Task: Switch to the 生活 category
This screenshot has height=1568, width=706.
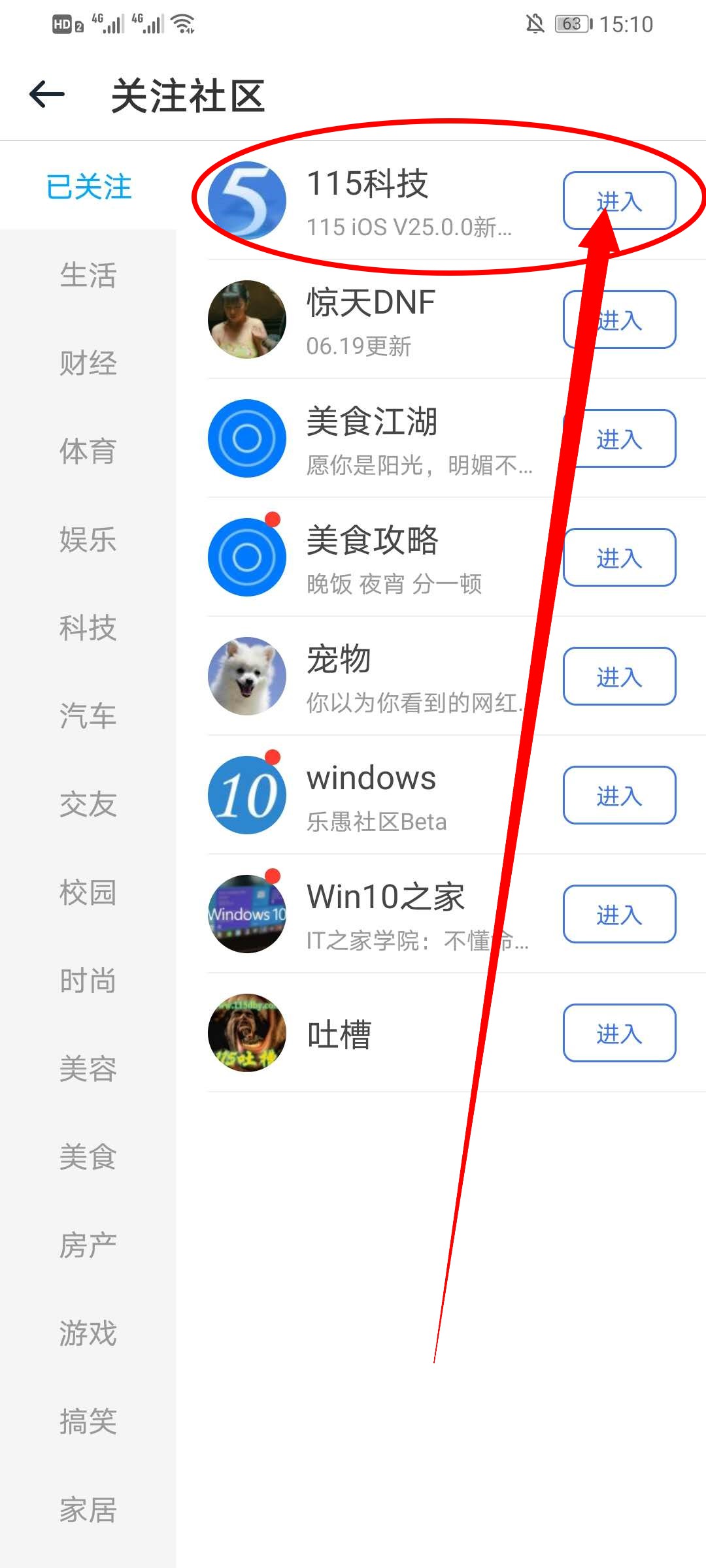Action: point(88,275)
